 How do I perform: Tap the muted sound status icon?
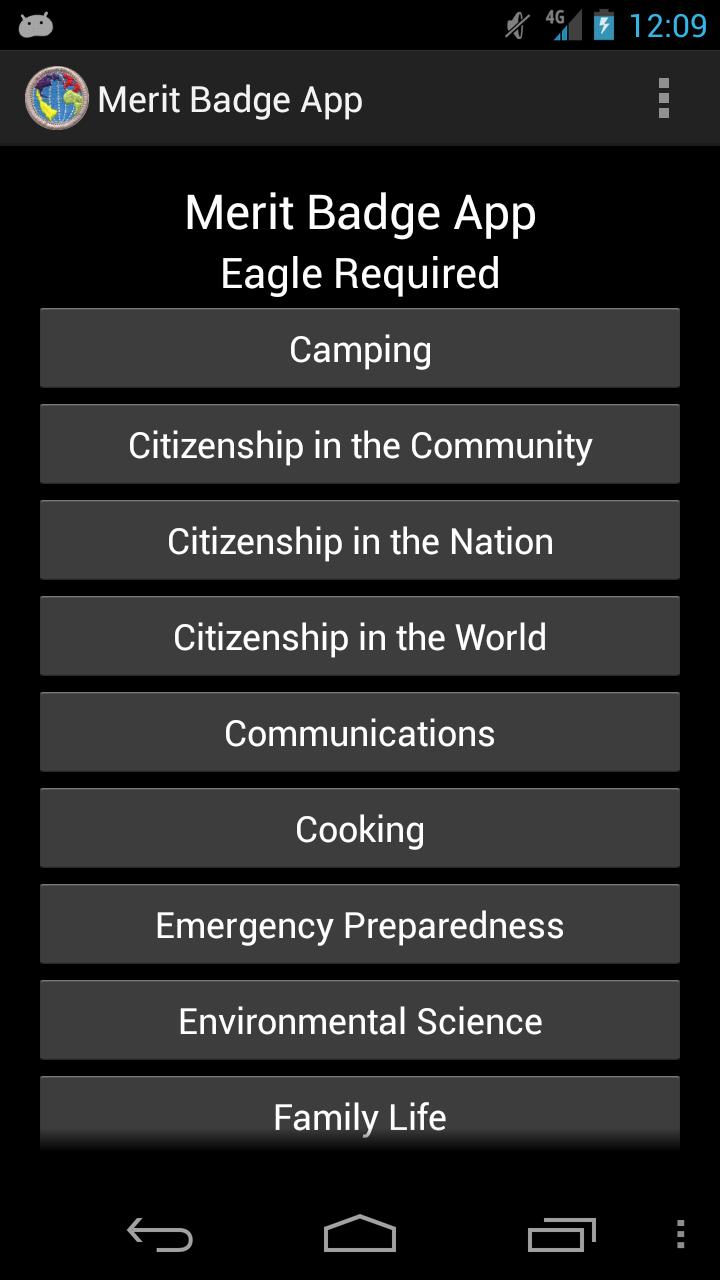pyautogui.click(x=513, y=23)
